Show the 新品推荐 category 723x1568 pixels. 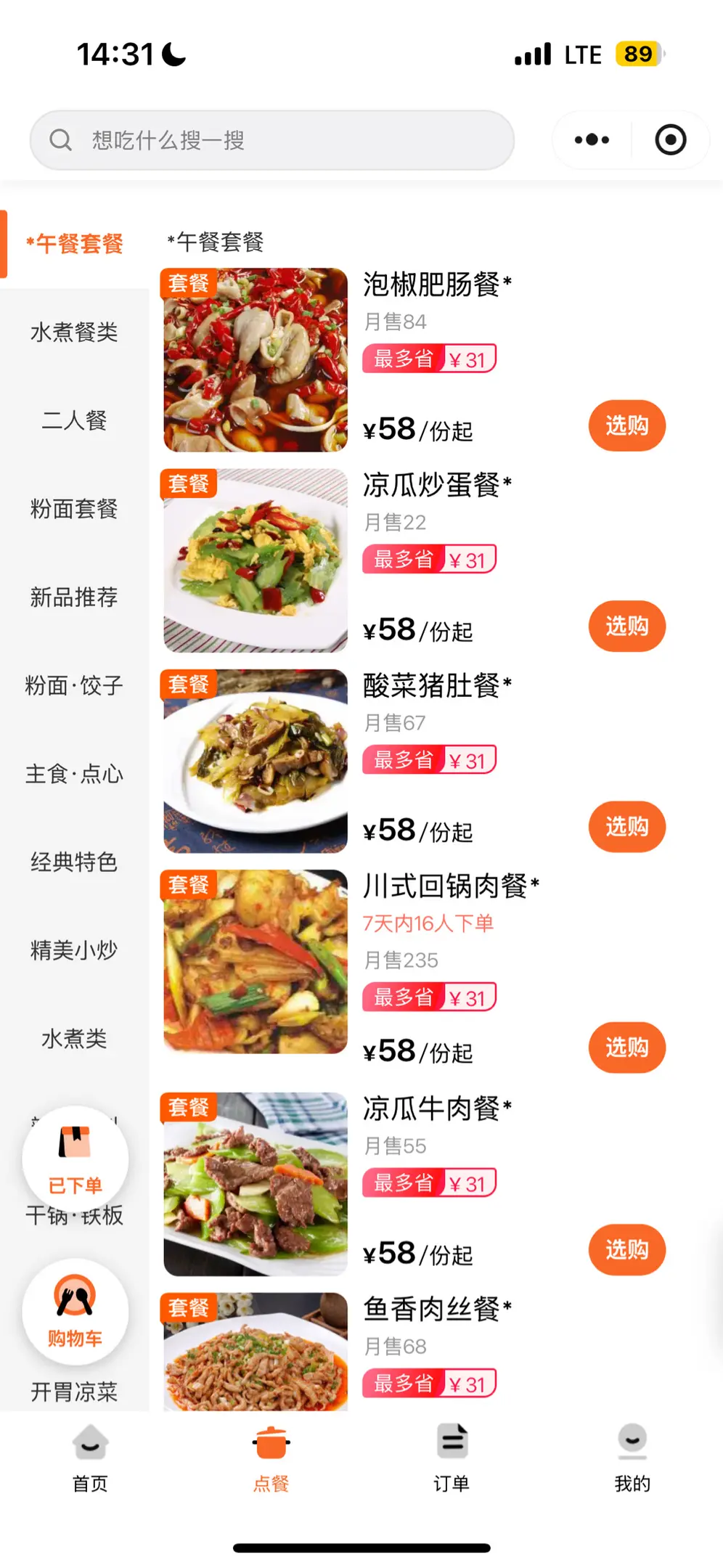point(74,597)
